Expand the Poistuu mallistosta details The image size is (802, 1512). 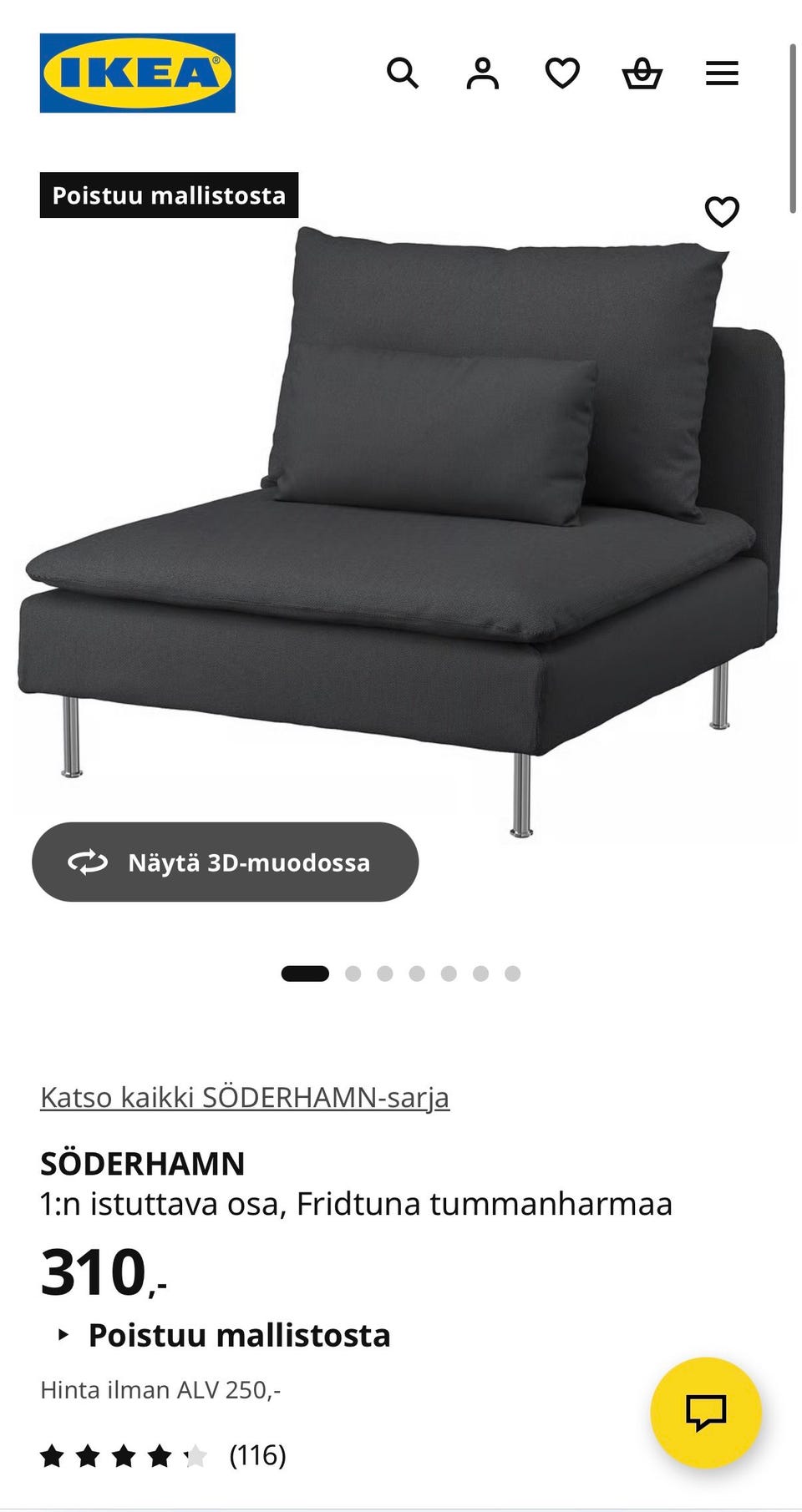coord(224,1335)
